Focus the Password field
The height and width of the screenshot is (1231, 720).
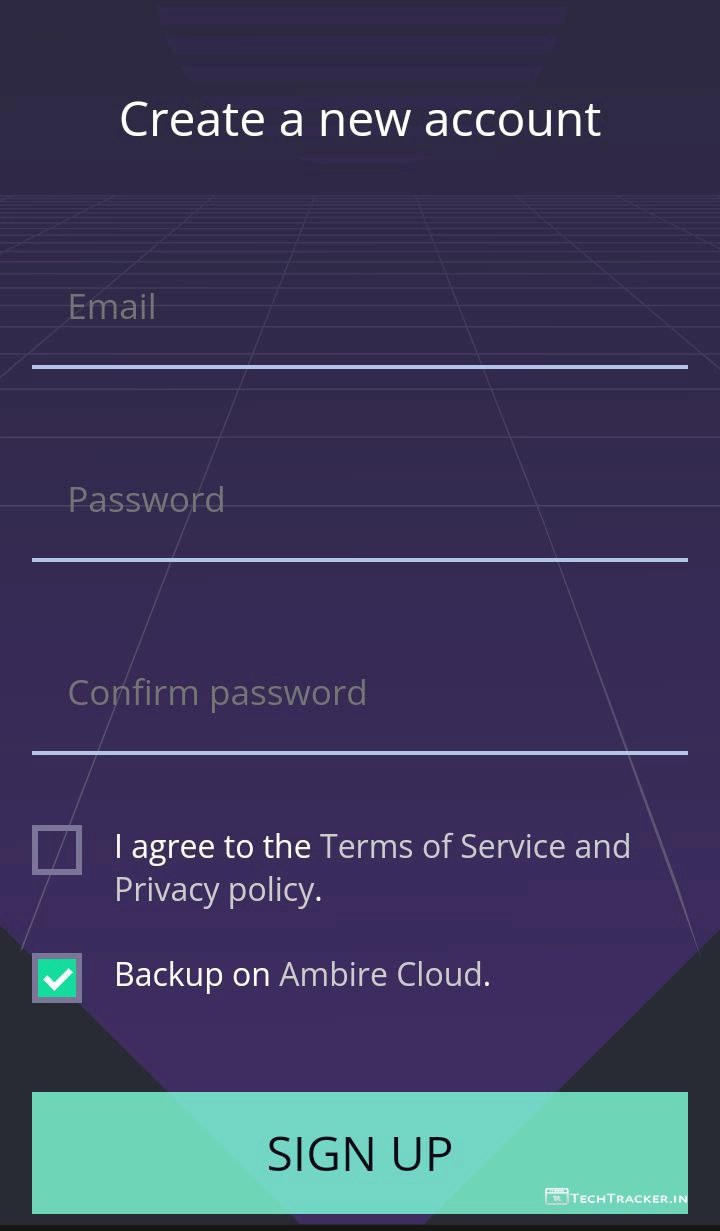click(x=360, y=500)
